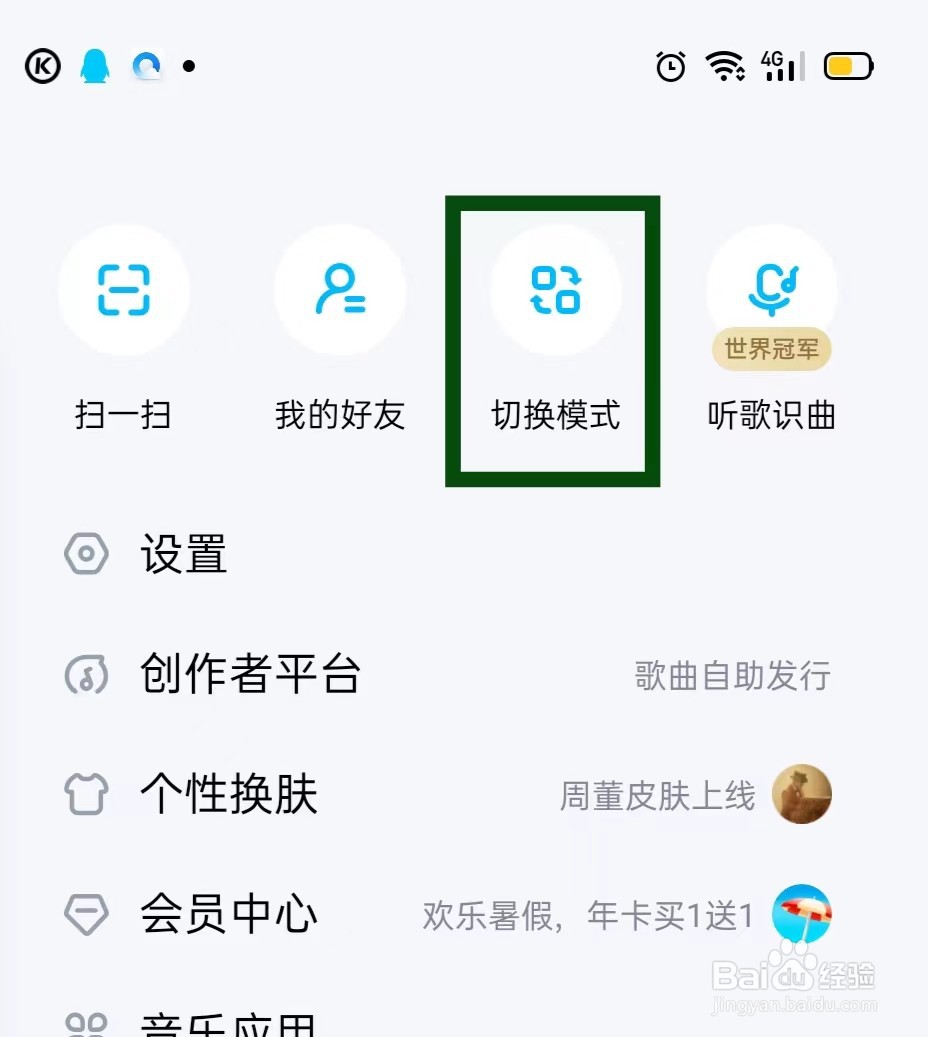Image resolution: width=928 pixels, height=1037 pixels.
Task: Tap the beach umbrella promo thumbnail
Action: 800,914
